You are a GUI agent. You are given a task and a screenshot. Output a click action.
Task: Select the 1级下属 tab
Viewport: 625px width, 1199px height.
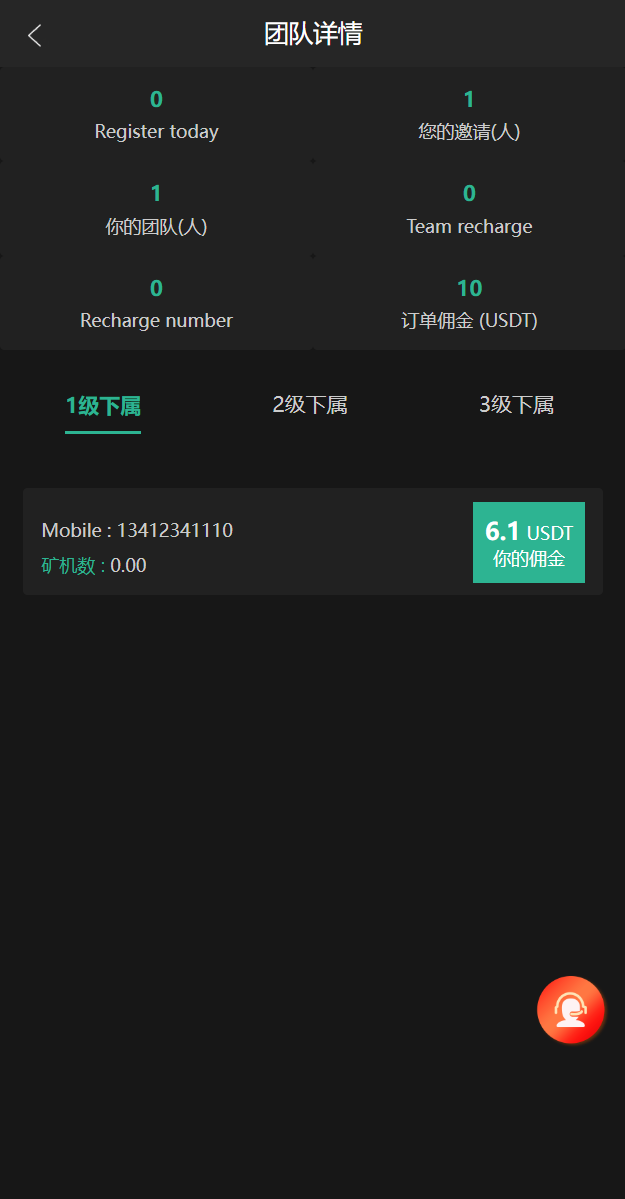tap(103, 406)
